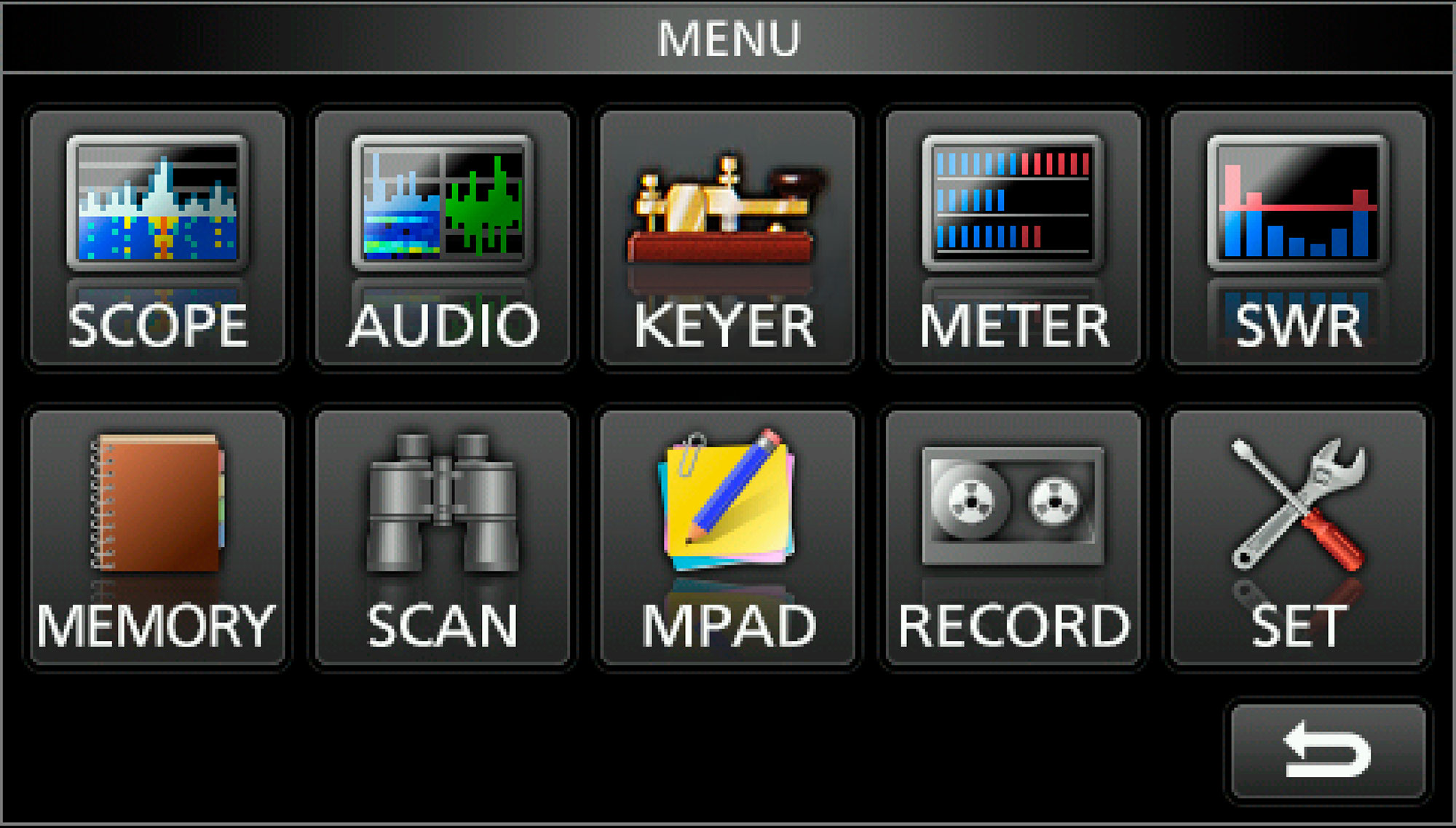The height and width of the screenshot is (828, 1456).
Task: Select the KEYER menu tile
Action: pos(727,238)
